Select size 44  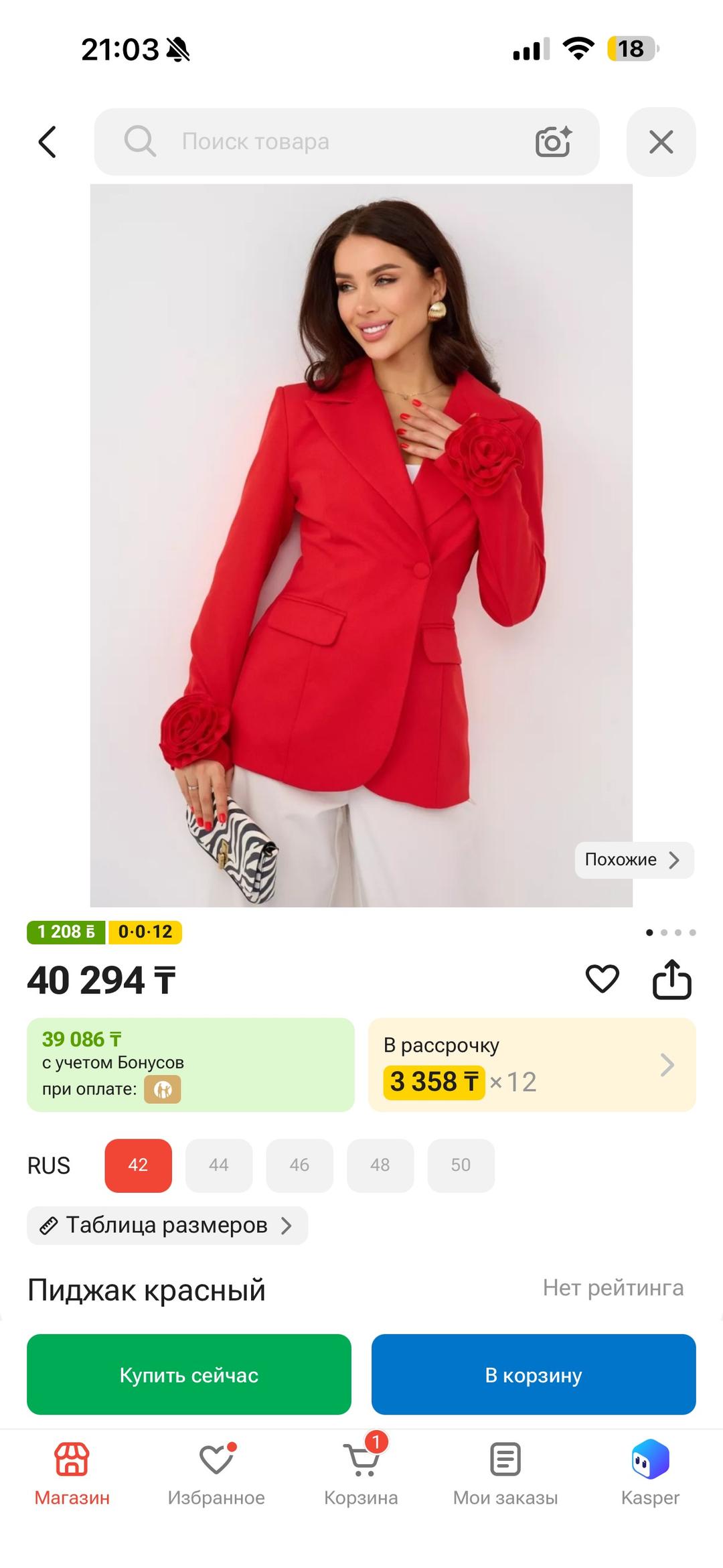pyautogui.click(x=219, y=1165)
